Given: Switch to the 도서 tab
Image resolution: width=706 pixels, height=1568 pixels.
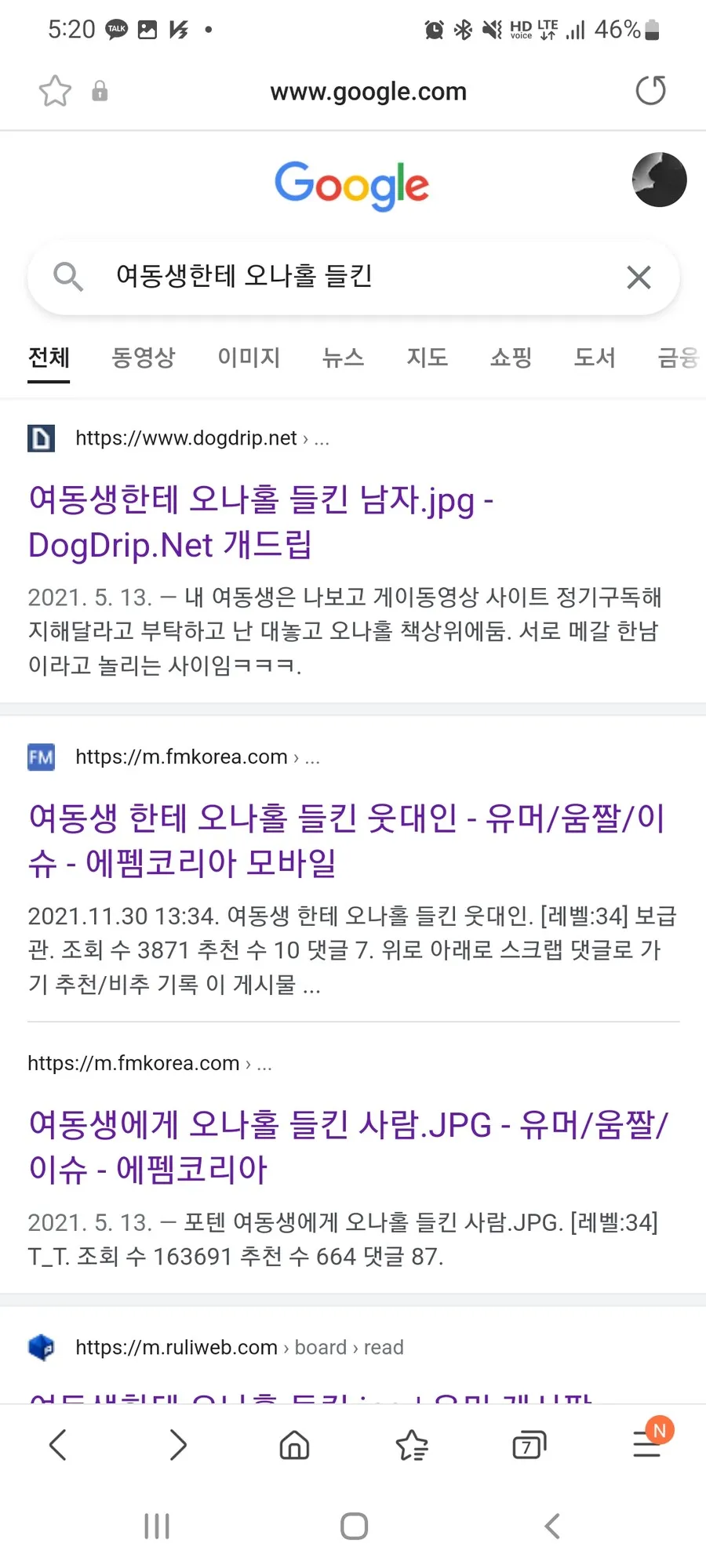Looking at the screenshot, I should pos(594,358).
